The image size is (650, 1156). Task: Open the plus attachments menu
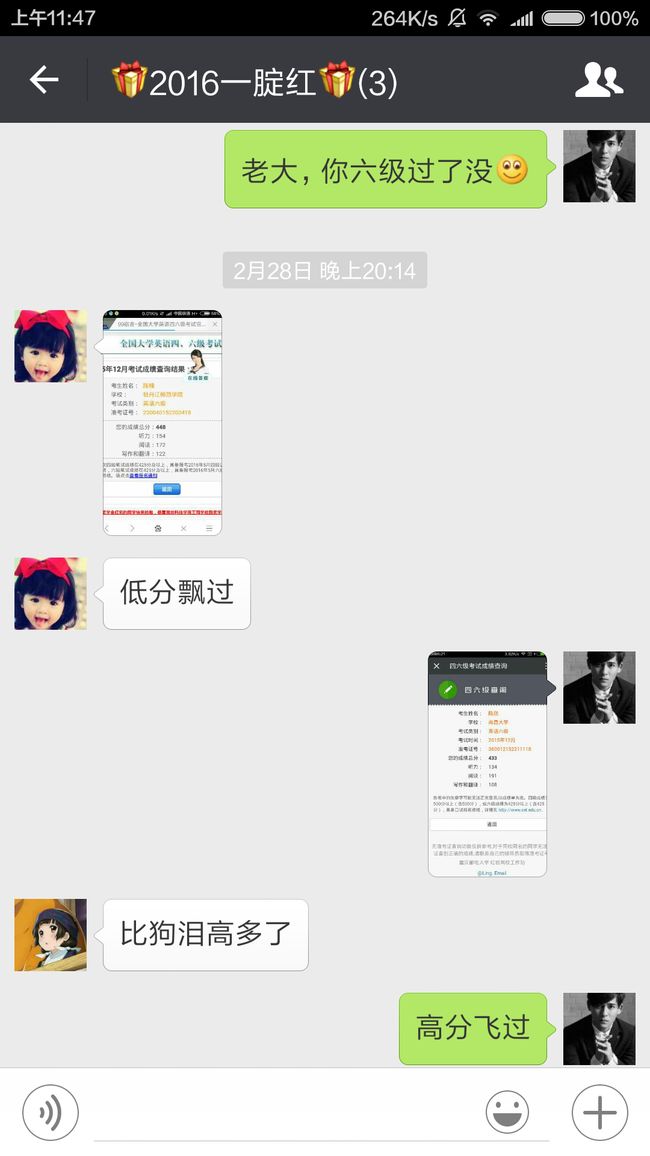[600, 1113]
